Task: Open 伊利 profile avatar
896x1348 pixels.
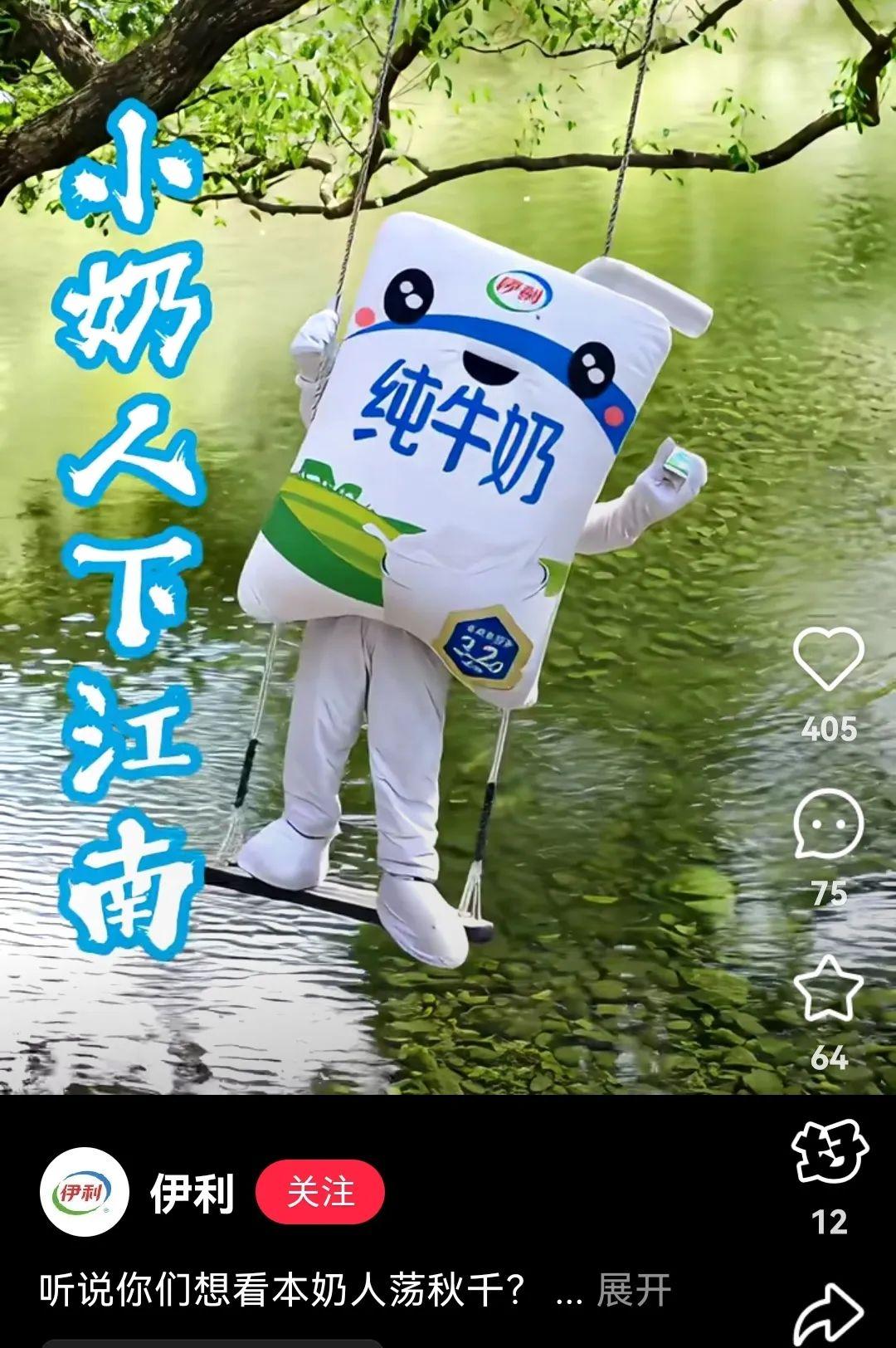Action: (x=85, y=1193)
